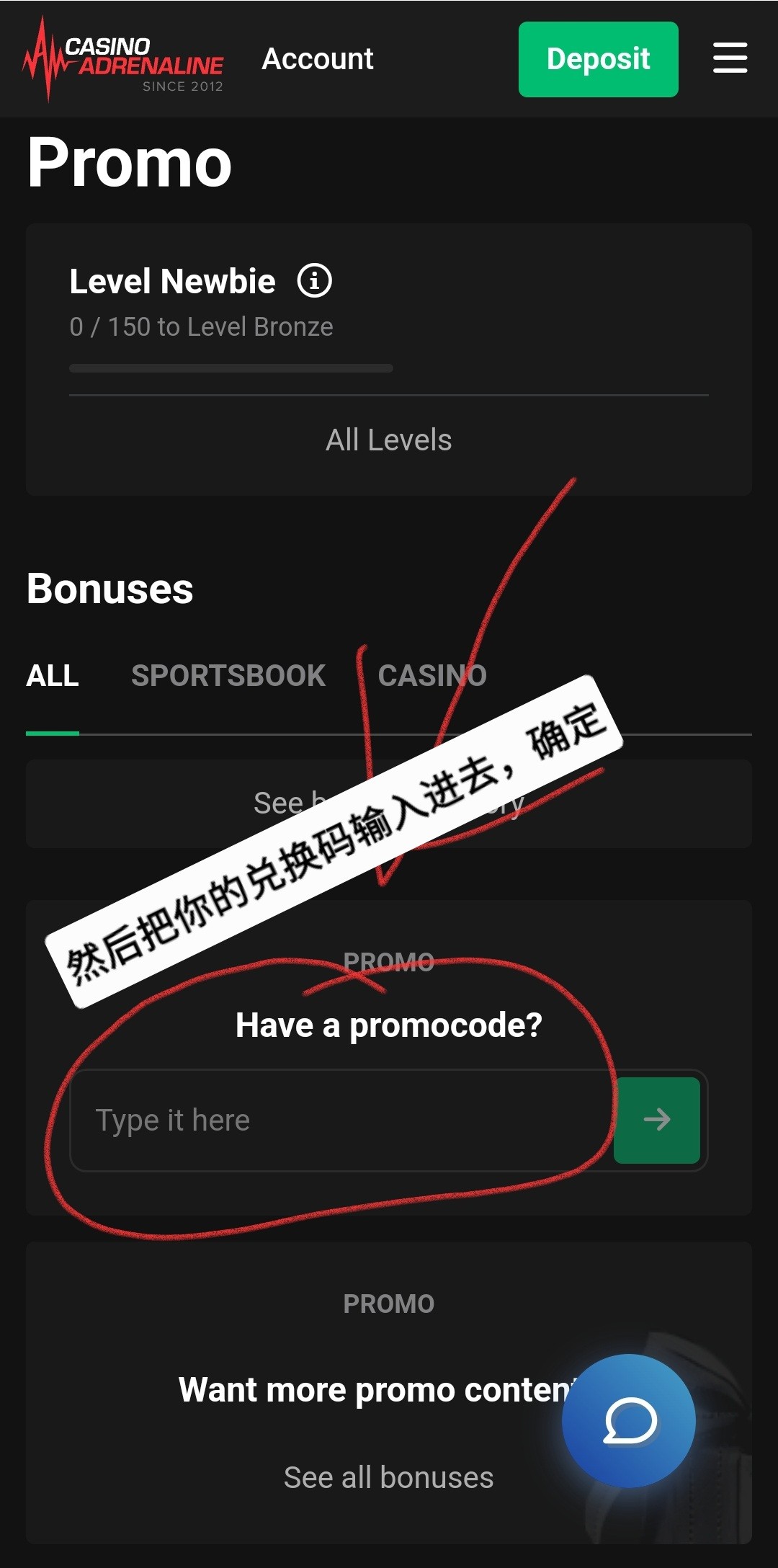Switch to the SPORTSBOOK tab

point(228,676)
